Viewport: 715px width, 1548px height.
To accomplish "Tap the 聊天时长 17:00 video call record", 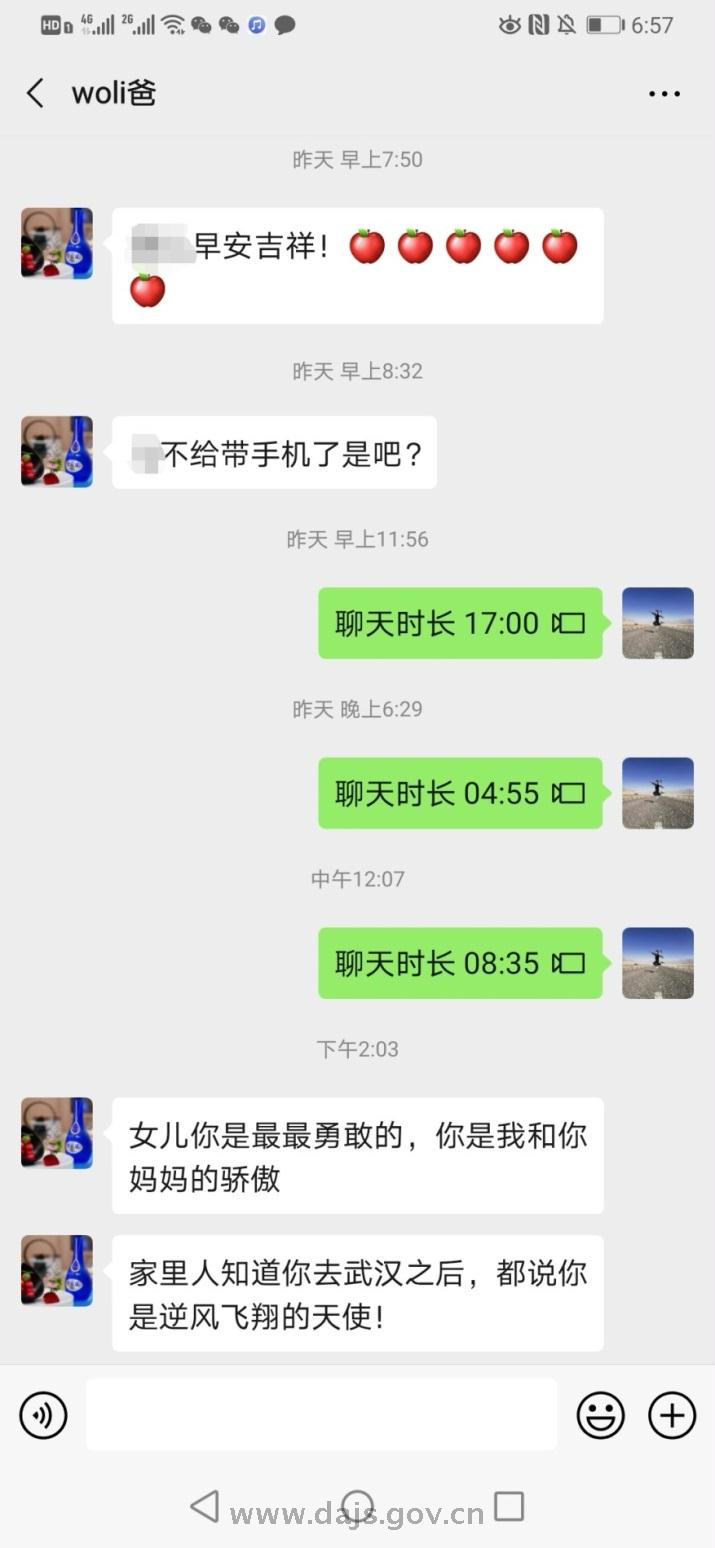I will click(x=460, y=623).
